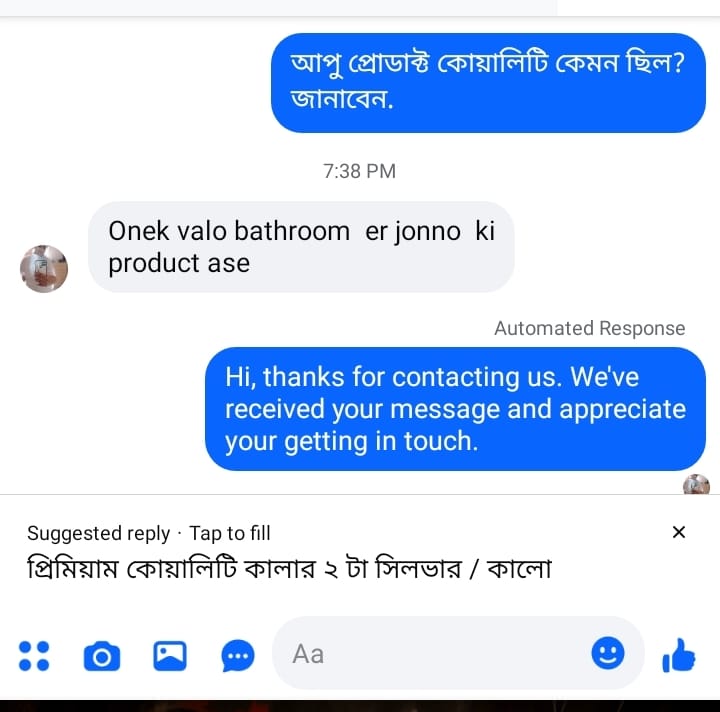
Task: Dismiss the suggested reply
Action: tap(679, 532)
